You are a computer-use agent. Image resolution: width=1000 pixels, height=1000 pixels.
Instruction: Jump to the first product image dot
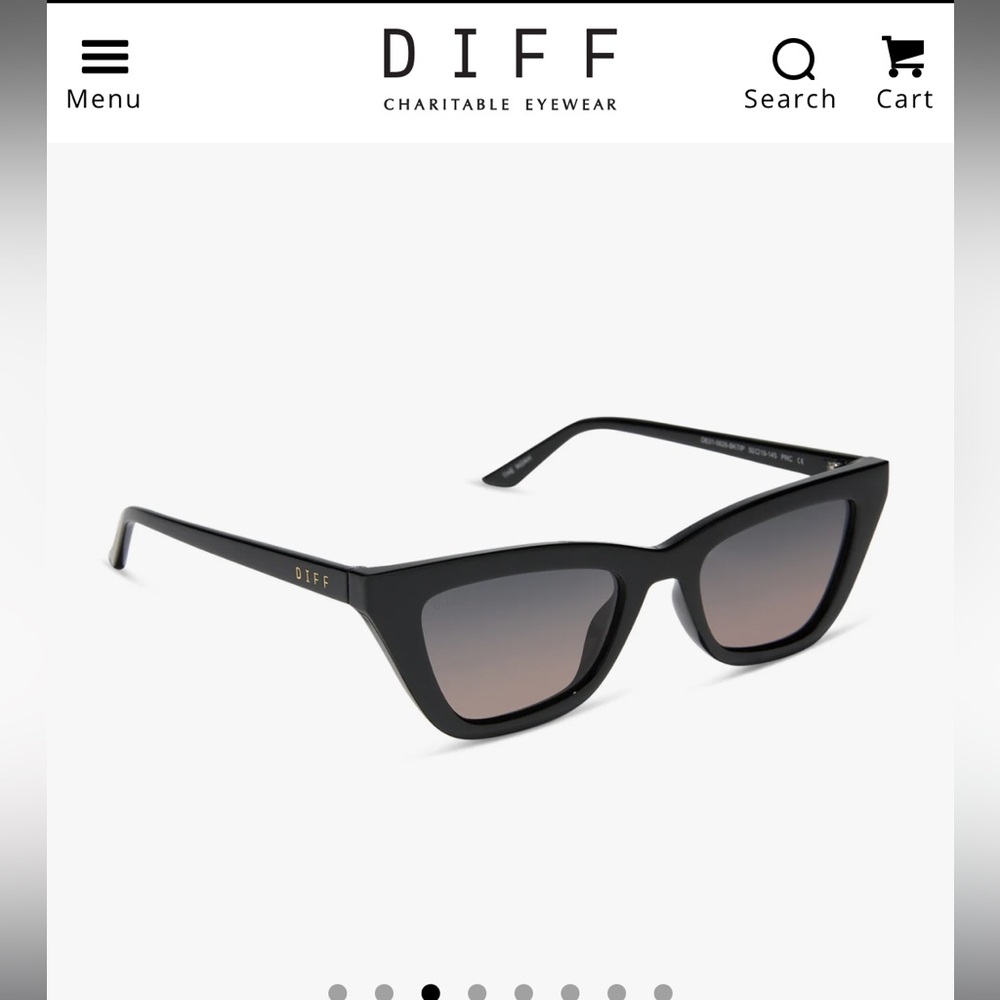338,992
